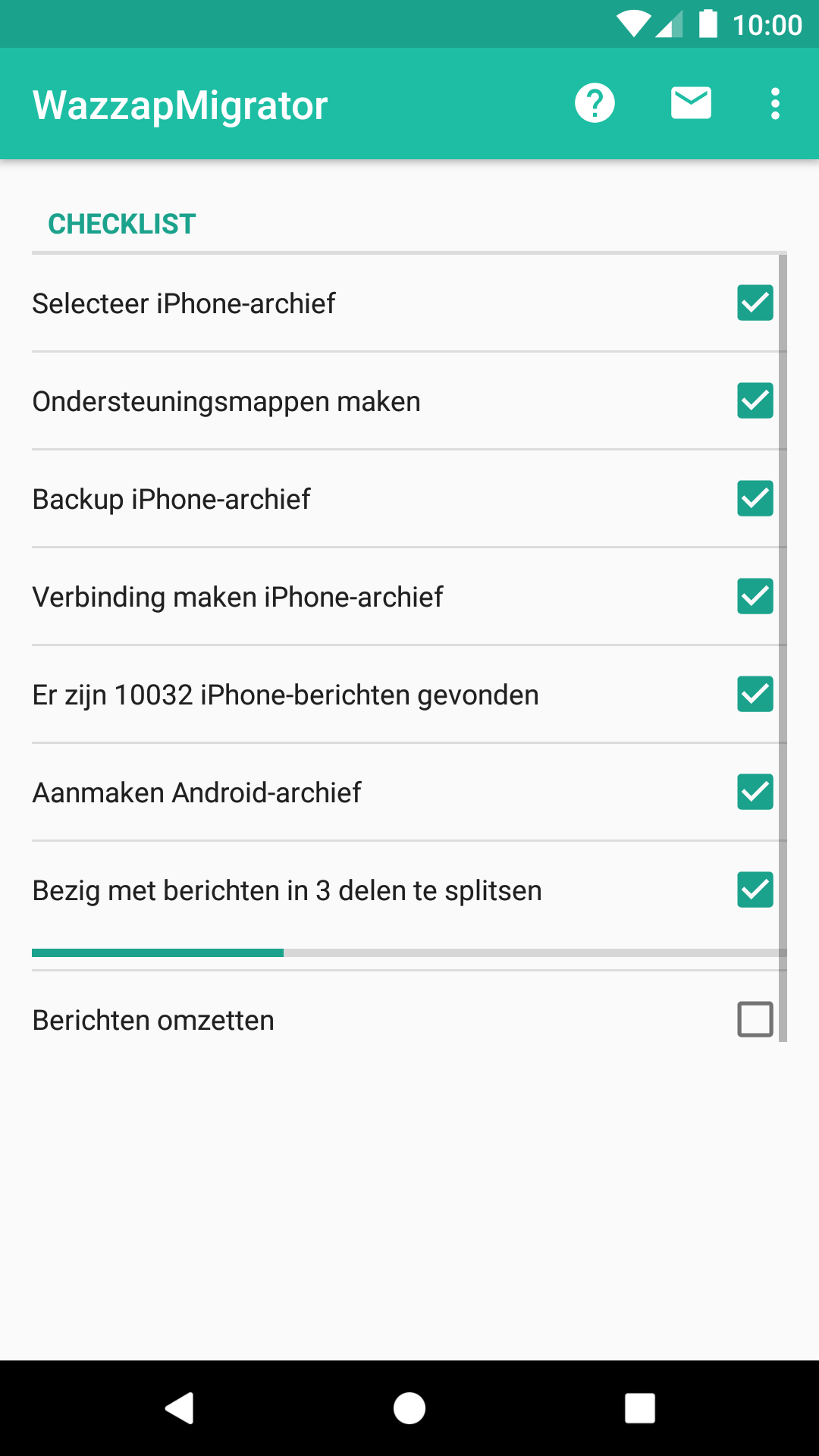Select the Ondersteuningsmappen maken list item
819x1456 pixels.
point(303,401)
